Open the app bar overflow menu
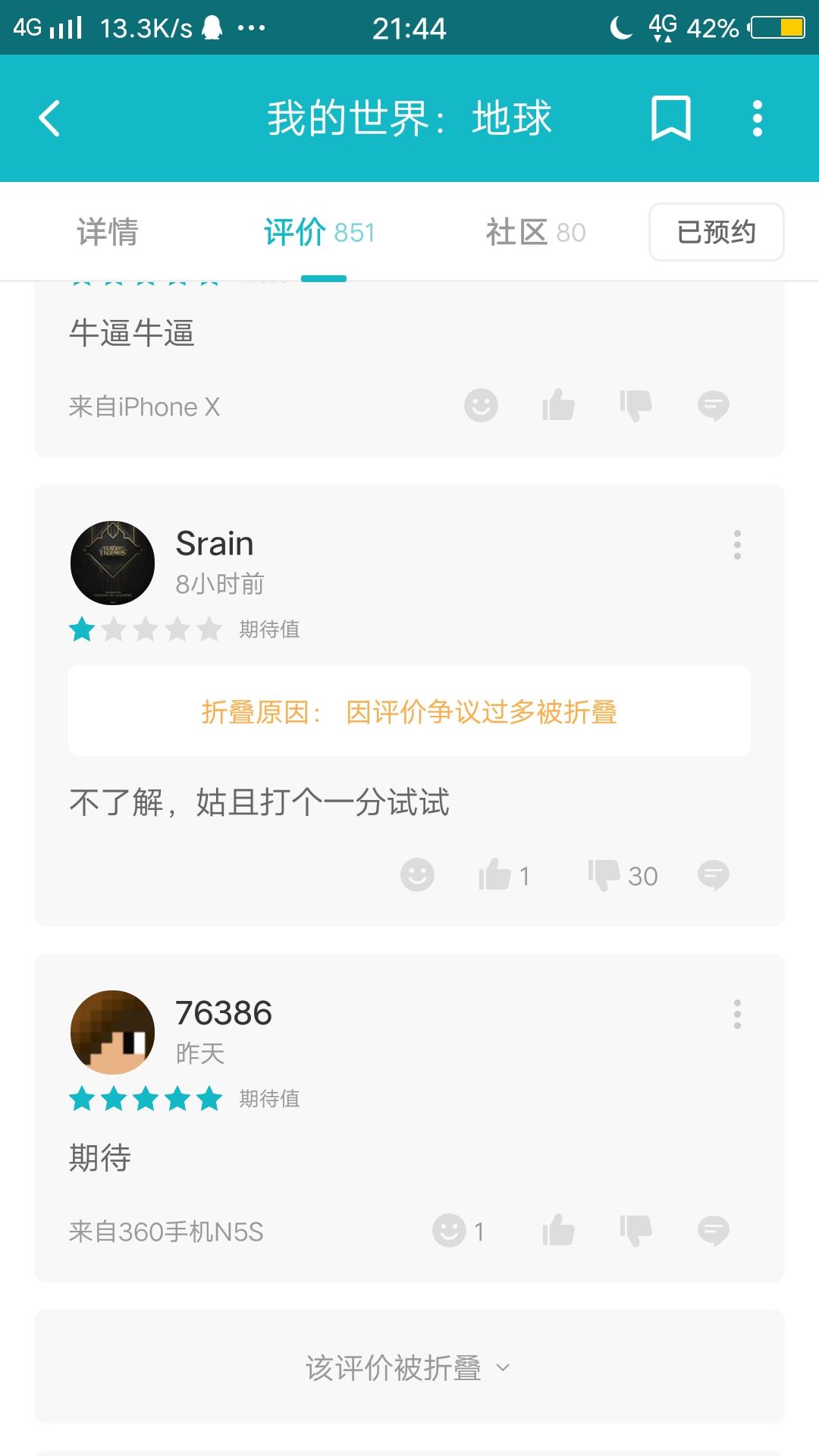The width and height of the screenshot is (819, 1456). [x=757, y=118]
